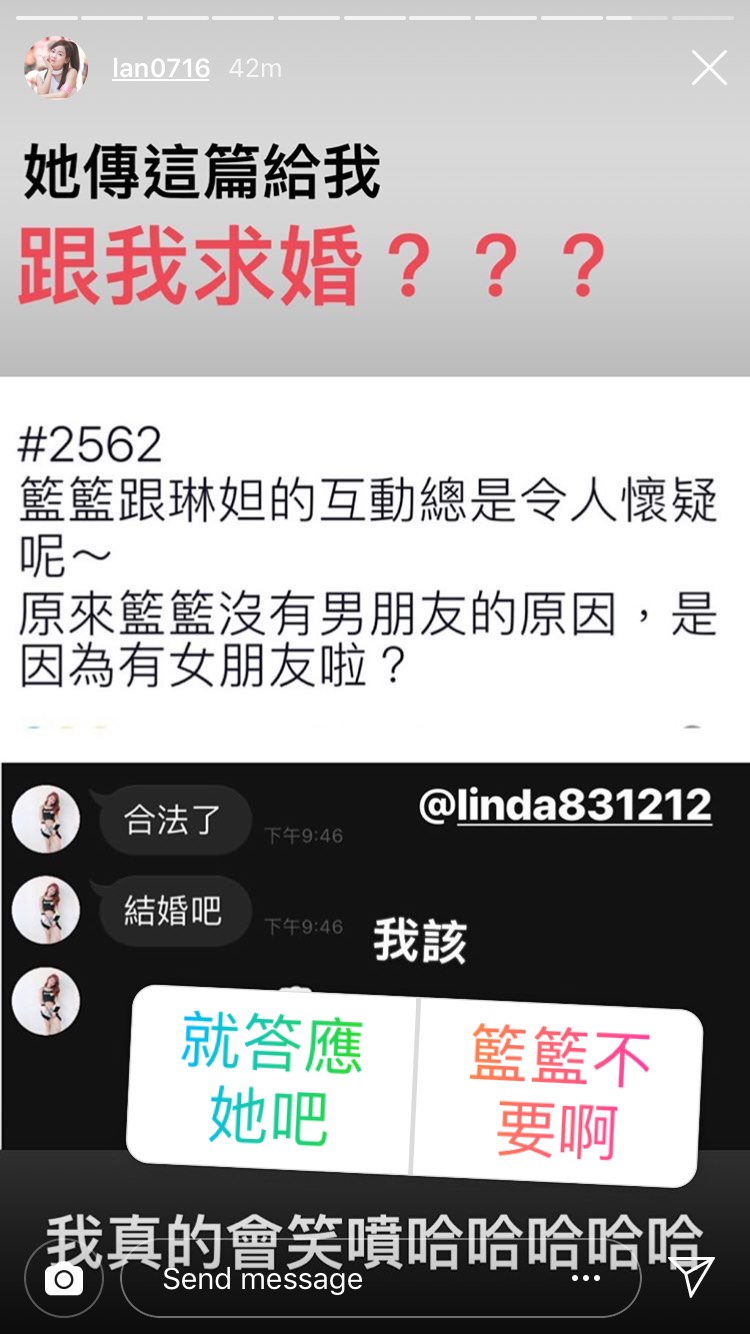
Task: Open lan0716's profile from the username
Action: pos(160,68)
